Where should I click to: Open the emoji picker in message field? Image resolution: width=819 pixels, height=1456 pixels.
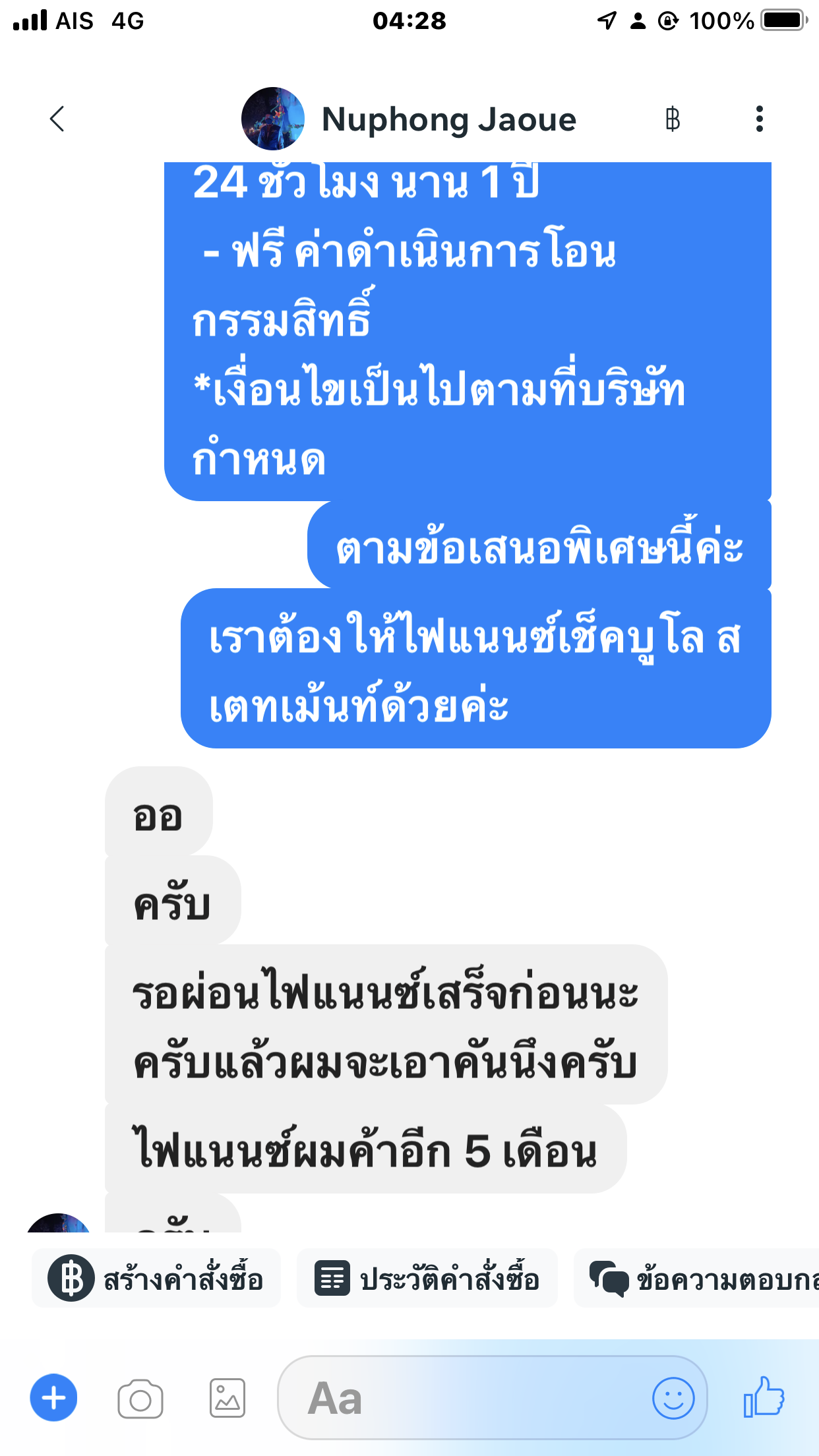(x=673, y=1398)
